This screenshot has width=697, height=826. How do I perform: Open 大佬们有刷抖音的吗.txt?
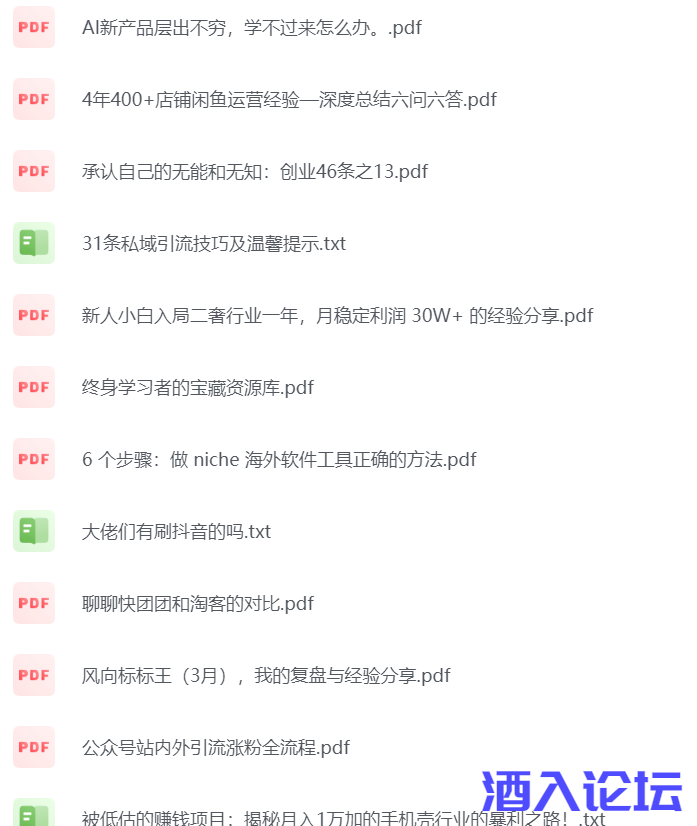176,532
